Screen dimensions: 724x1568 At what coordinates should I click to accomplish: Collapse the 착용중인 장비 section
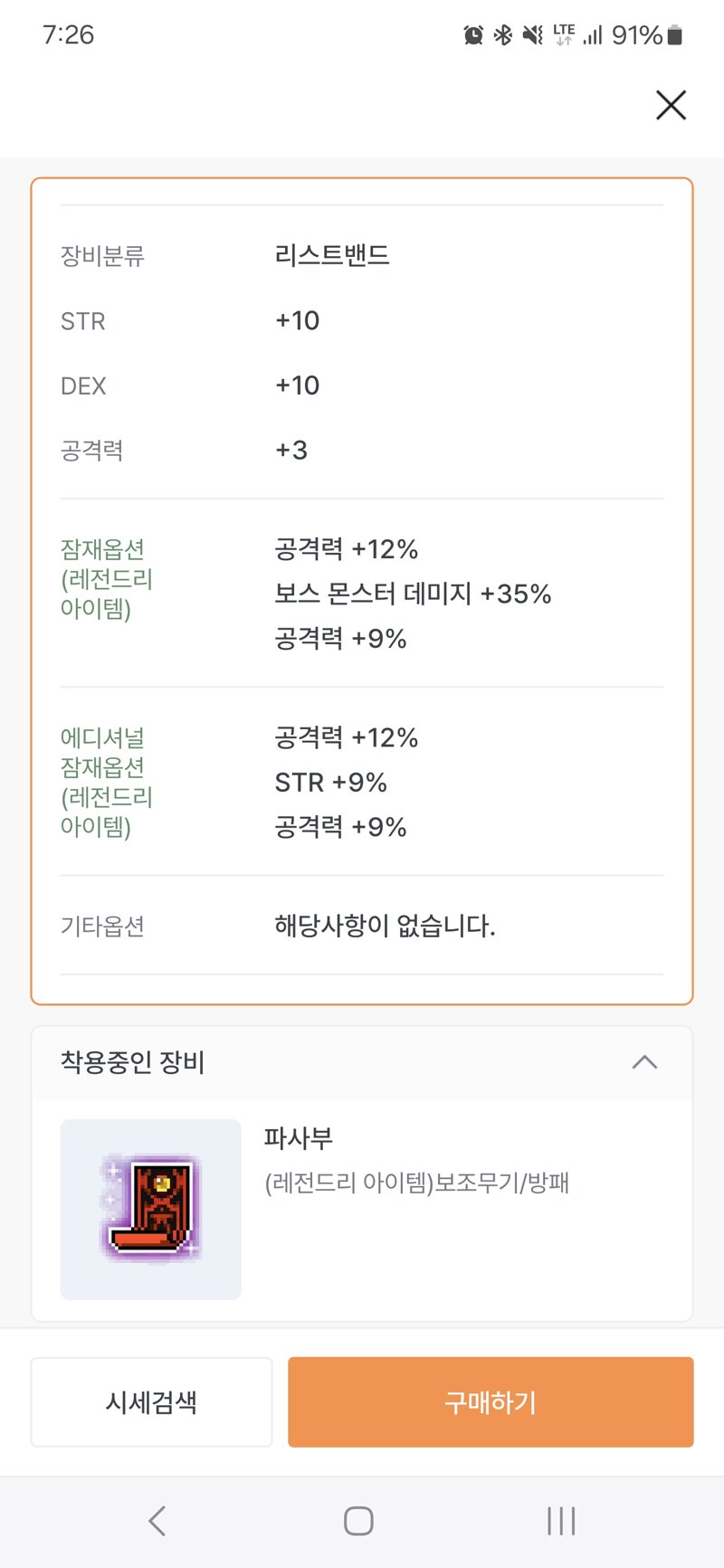click(644, 1062)
